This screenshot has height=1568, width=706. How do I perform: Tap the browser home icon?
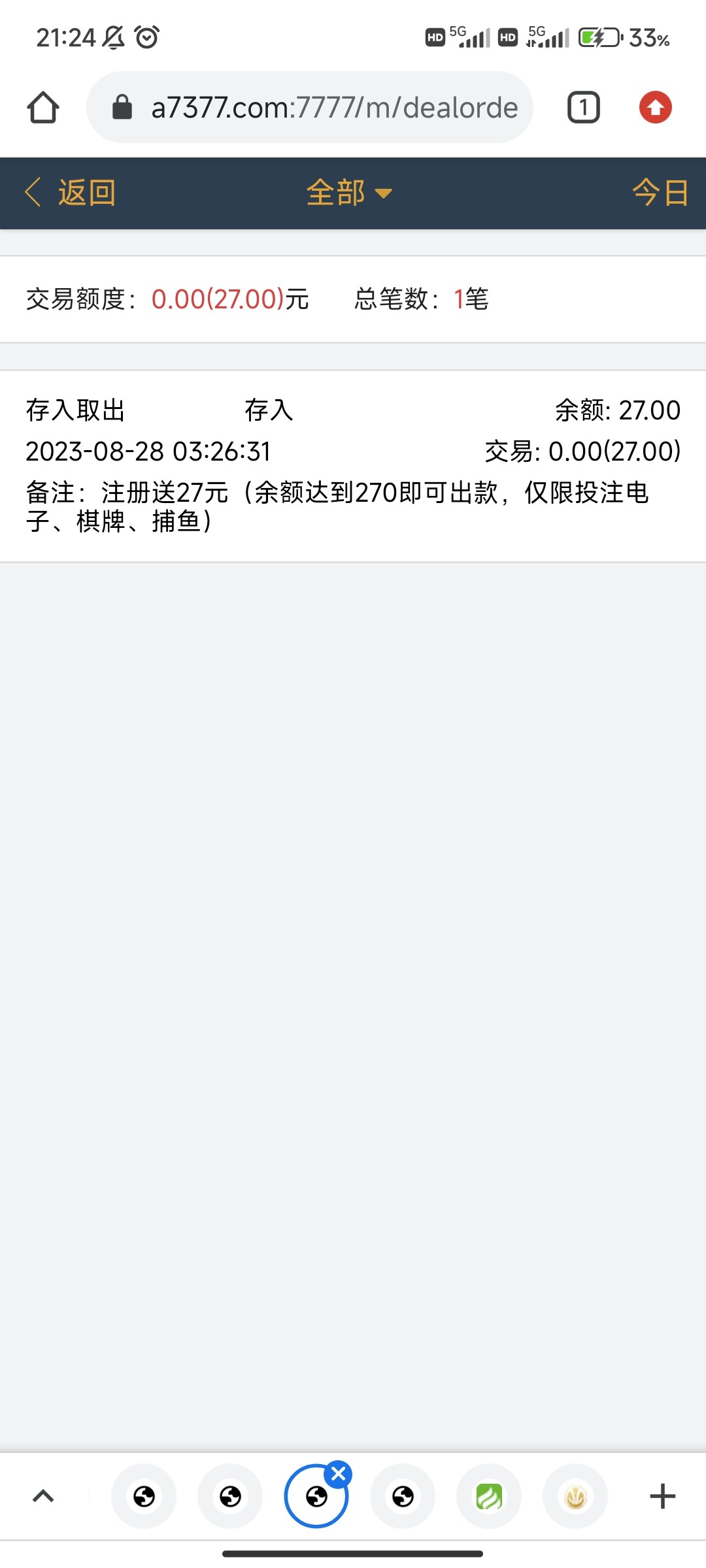point(43,107)
